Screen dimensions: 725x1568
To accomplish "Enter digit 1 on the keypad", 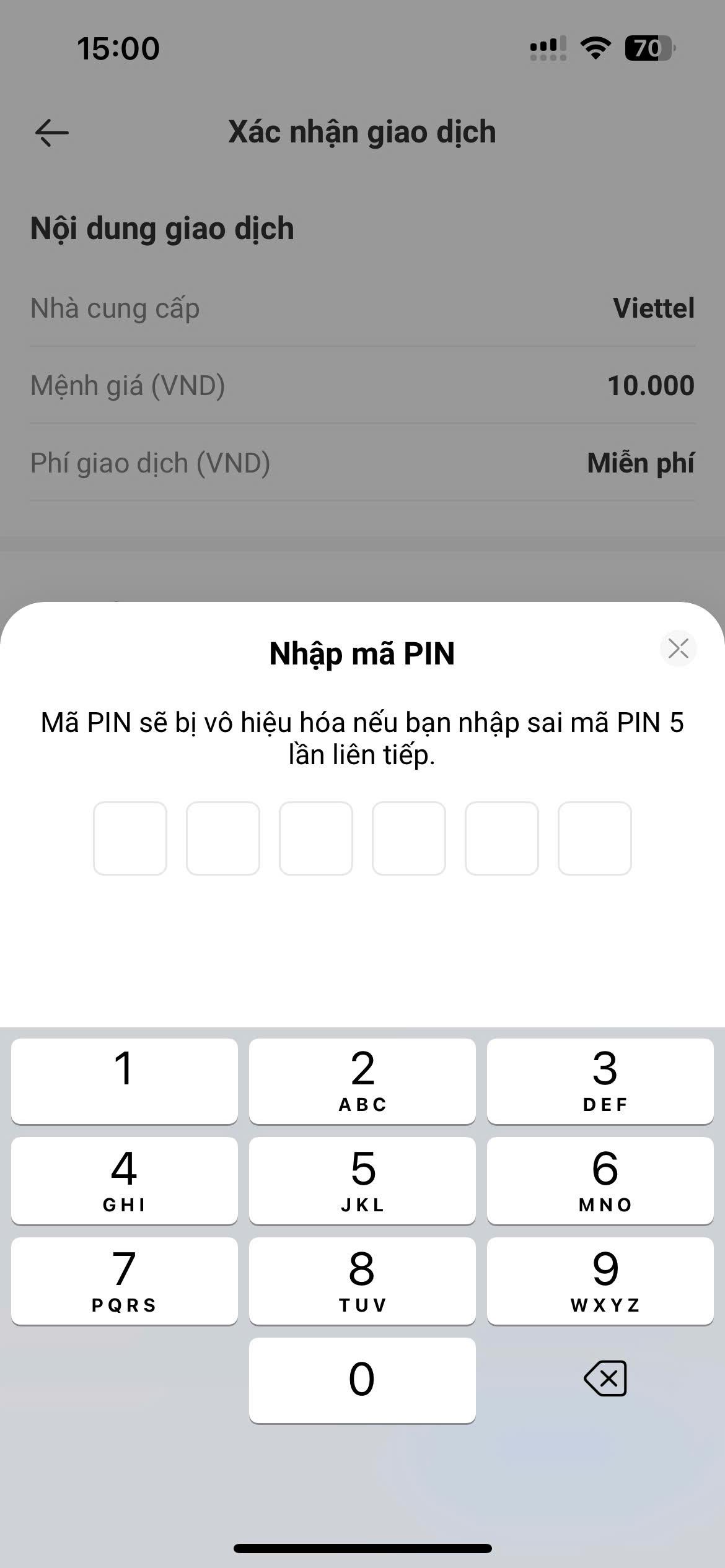I will pyautogui.click(x=125, y=1081).
